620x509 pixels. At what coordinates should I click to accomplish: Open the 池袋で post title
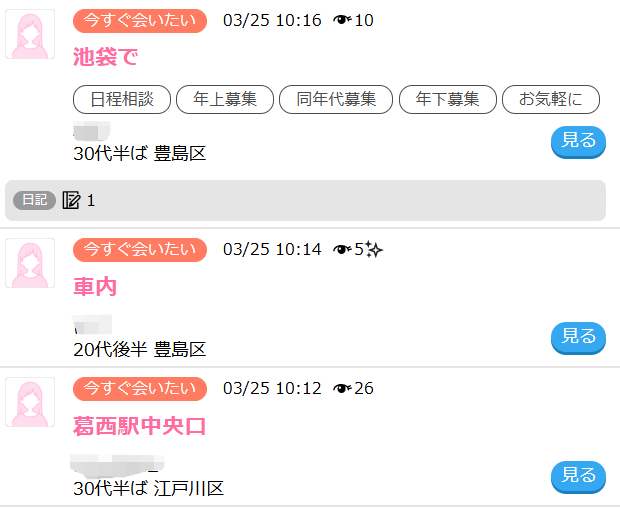(105, 57)
